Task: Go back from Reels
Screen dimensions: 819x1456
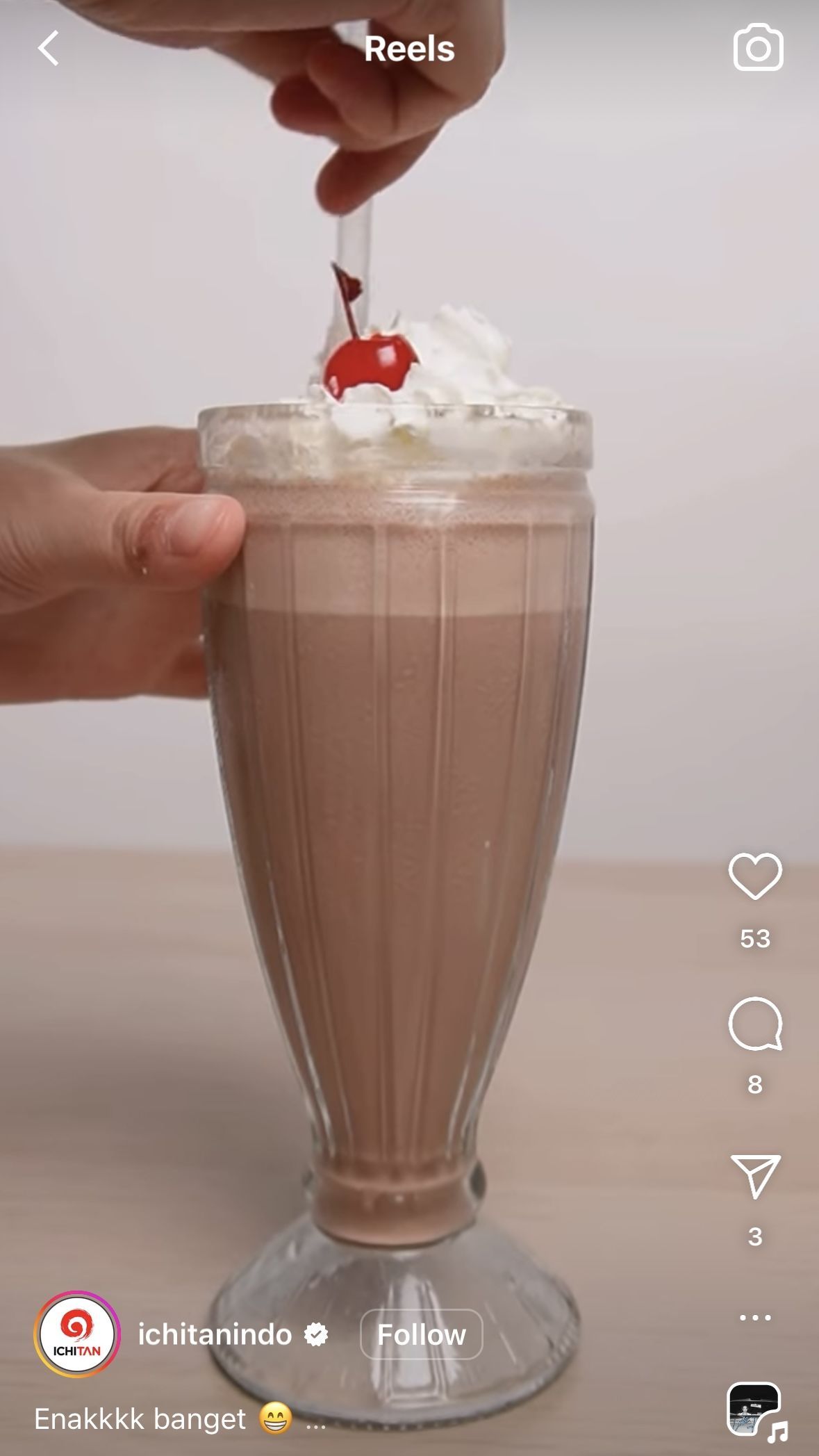Action: point(48,49)
